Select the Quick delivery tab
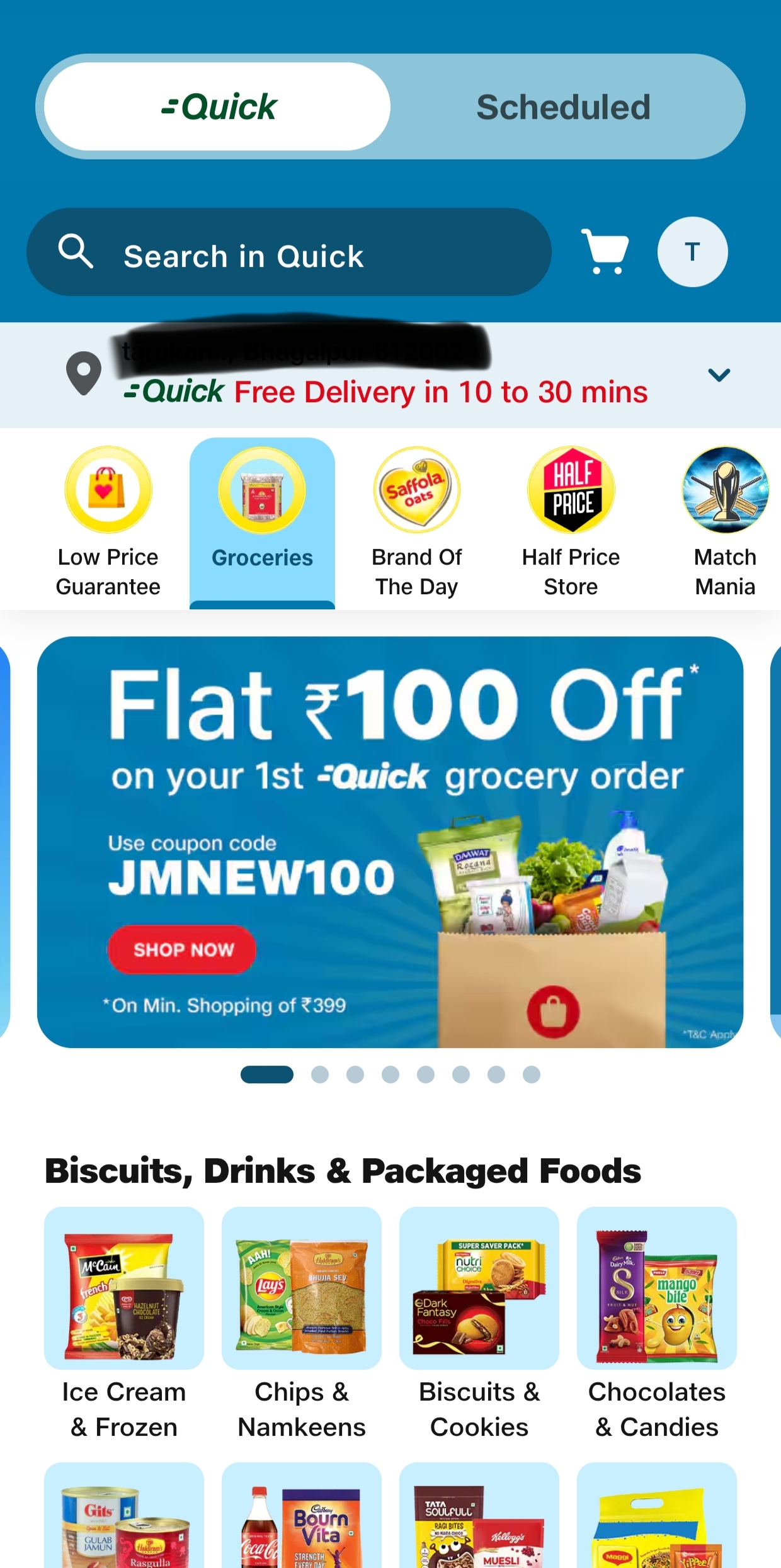This screenshot has height=1568, width=781. (x=218, y=107)
